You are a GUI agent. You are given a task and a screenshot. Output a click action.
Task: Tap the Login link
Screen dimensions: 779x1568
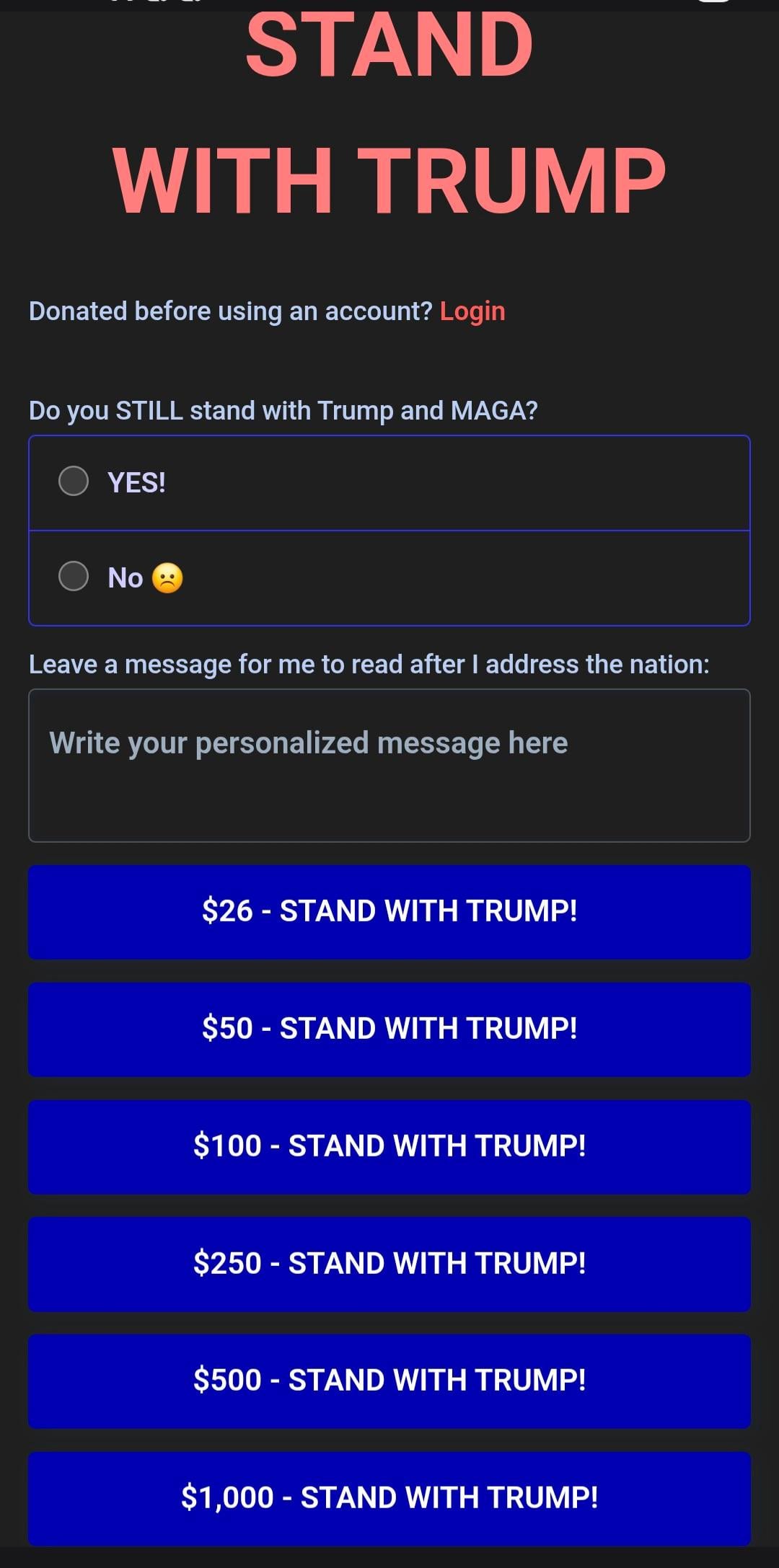(x=472, y=311)
